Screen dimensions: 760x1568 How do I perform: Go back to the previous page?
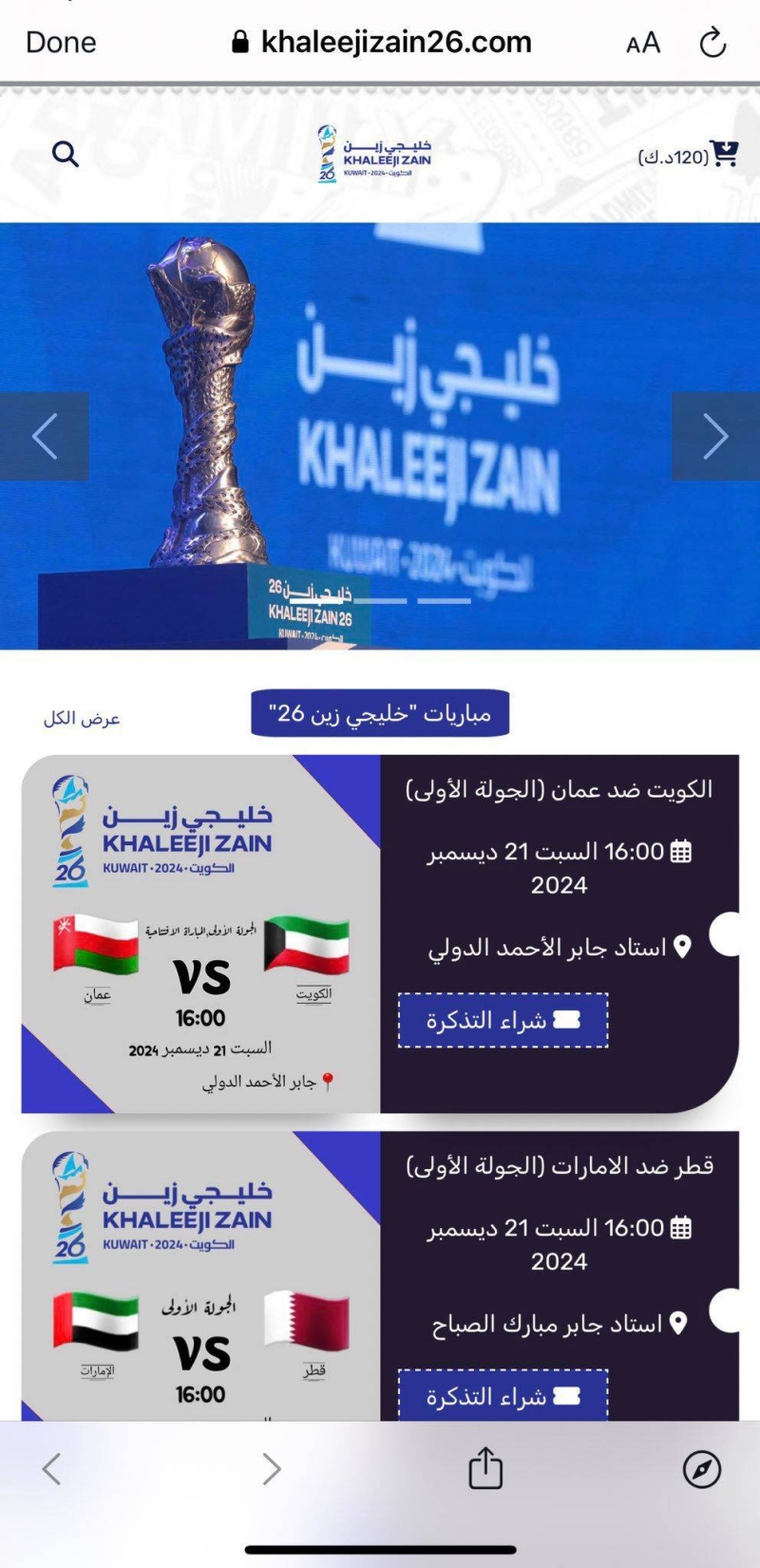(52, 1468)
